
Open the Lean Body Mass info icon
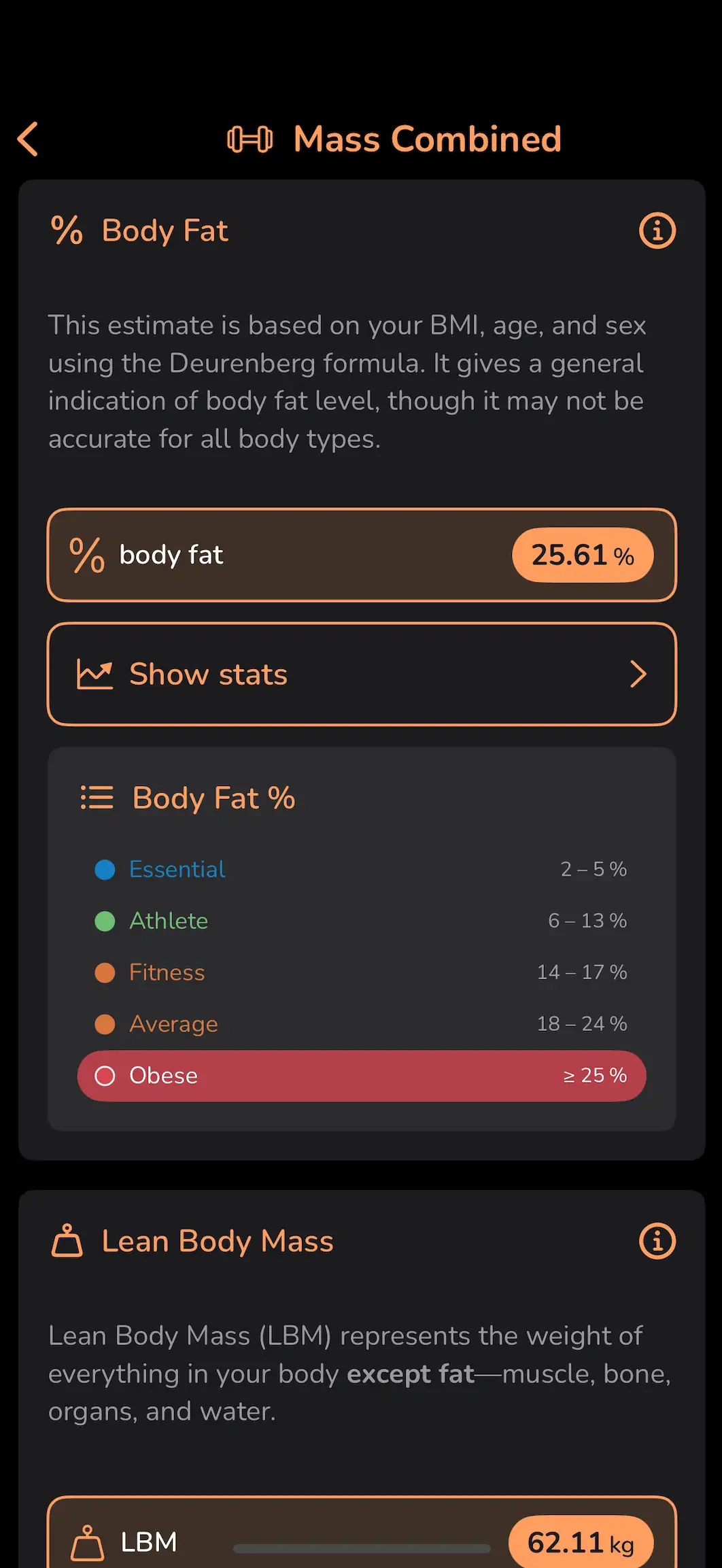point(657,1241)
